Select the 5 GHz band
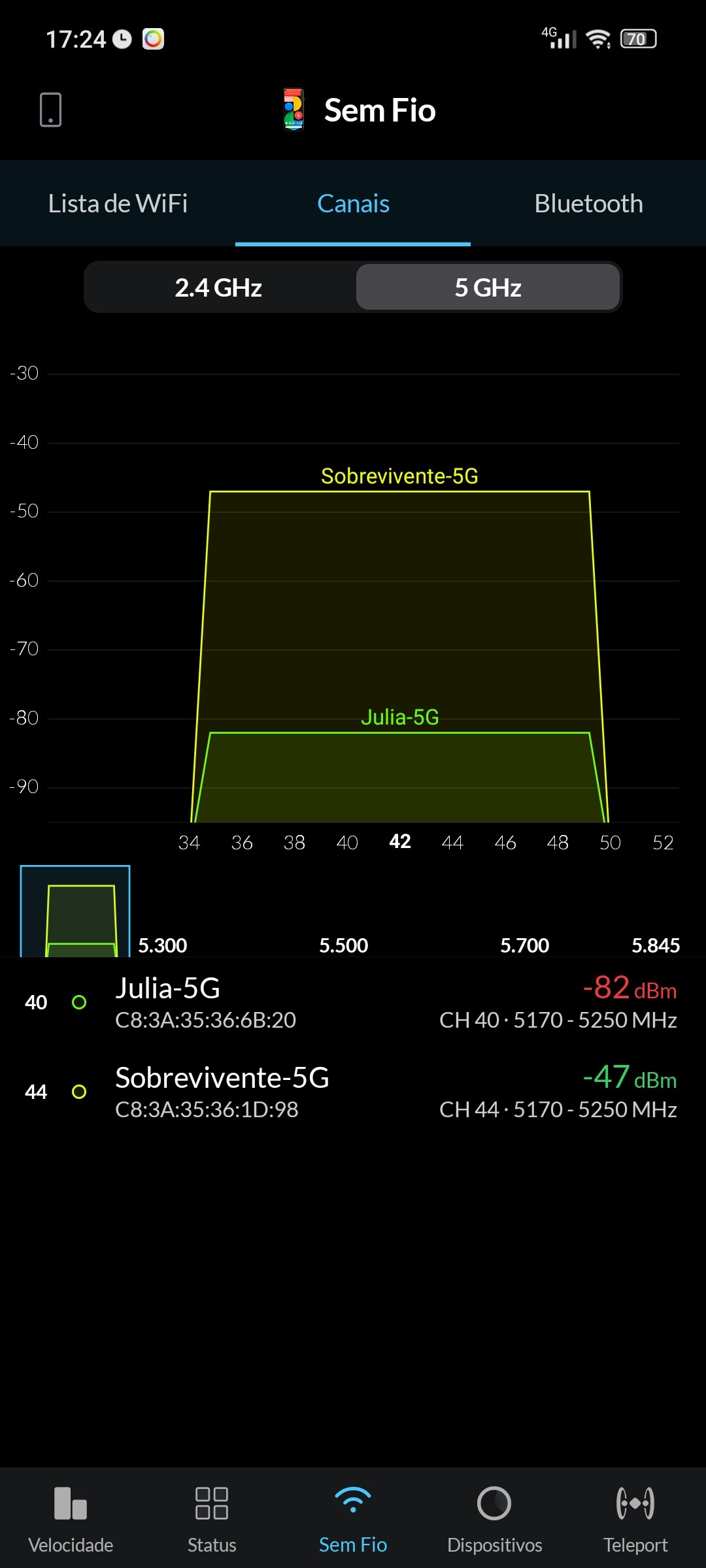This screenshot has width=706, height=1568. coord(488,287)
